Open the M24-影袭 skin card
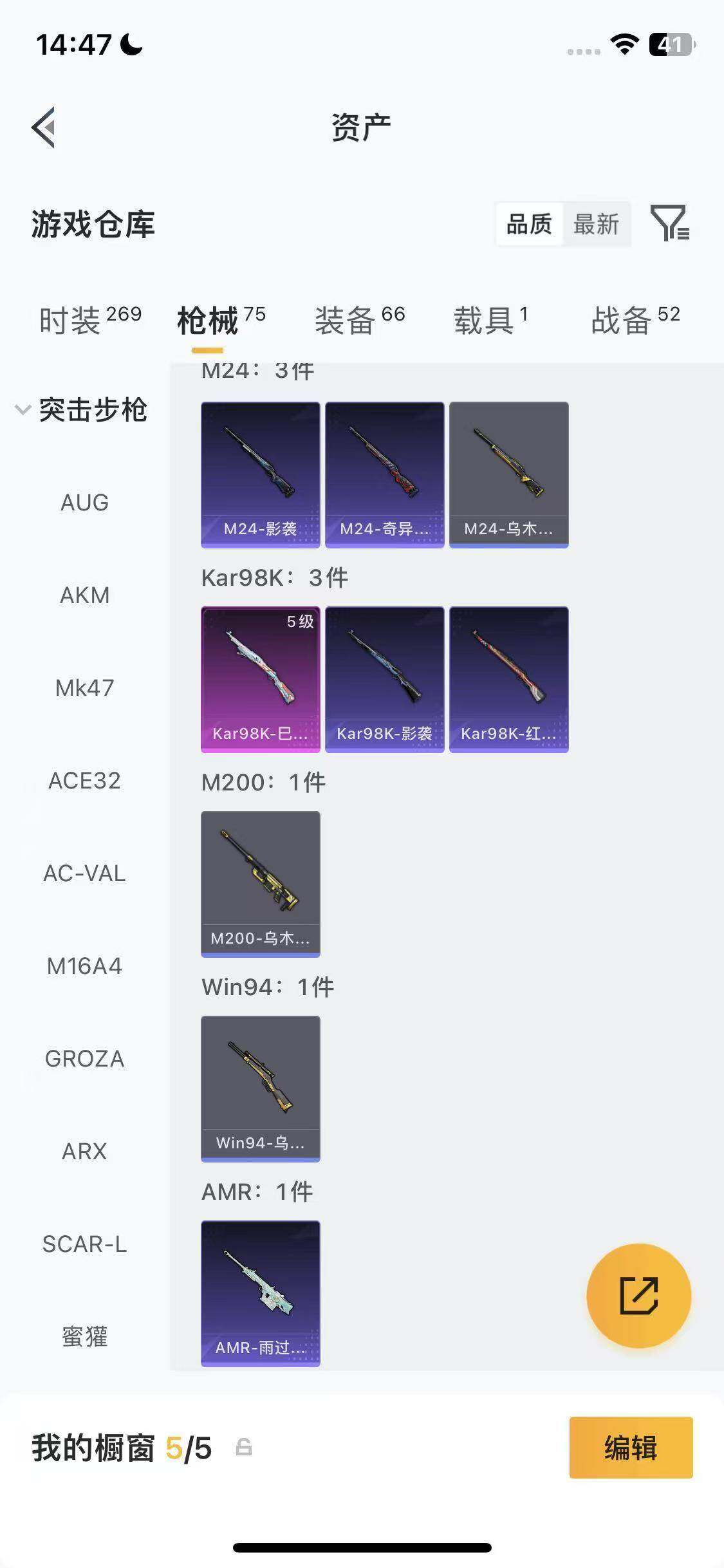Viewport: 724px width, 1568px height. pyautogui.click(x=260, y=475)
